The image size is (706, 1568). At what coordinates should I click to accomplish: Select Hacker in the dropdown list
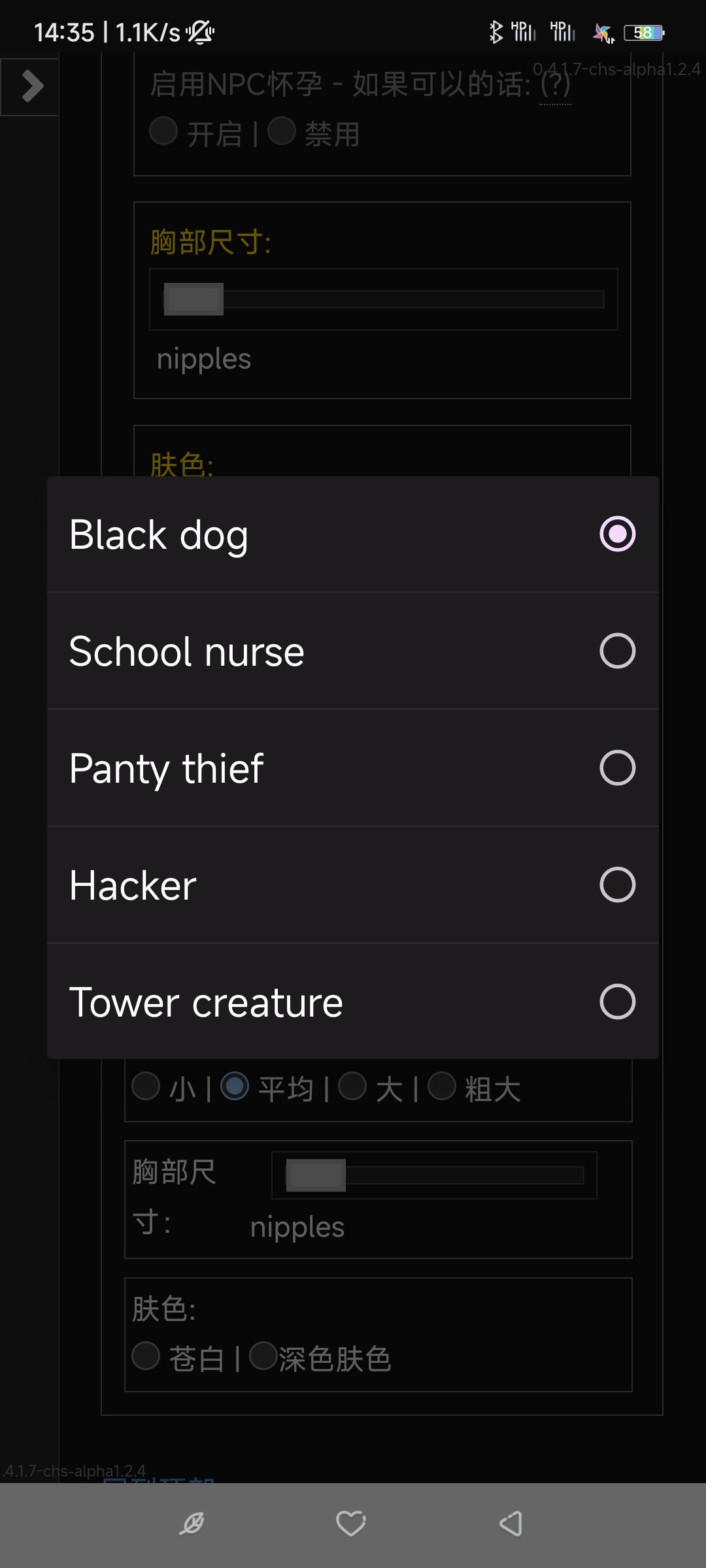(x=353, y=885)
